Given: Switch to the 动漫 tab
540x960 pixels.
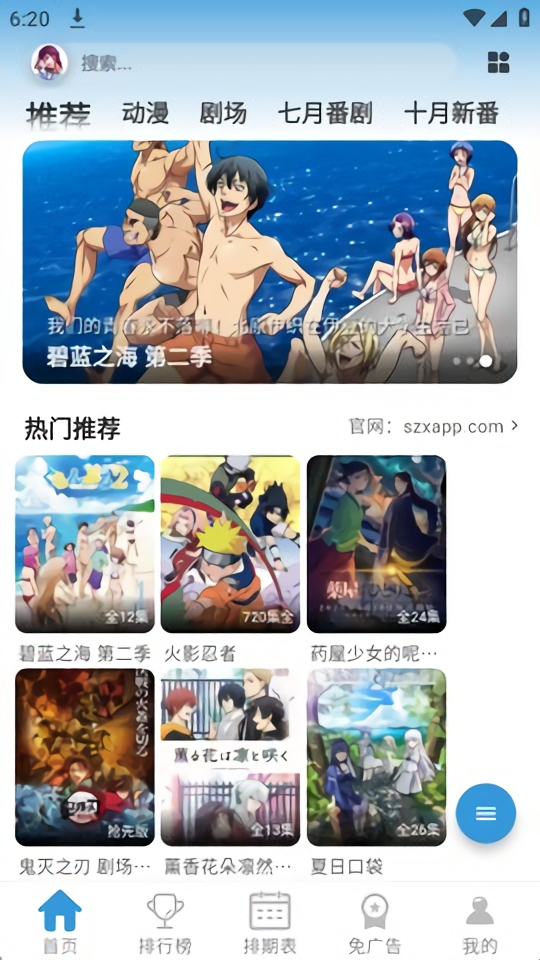Looking at the screenshot, I should 145,113.
